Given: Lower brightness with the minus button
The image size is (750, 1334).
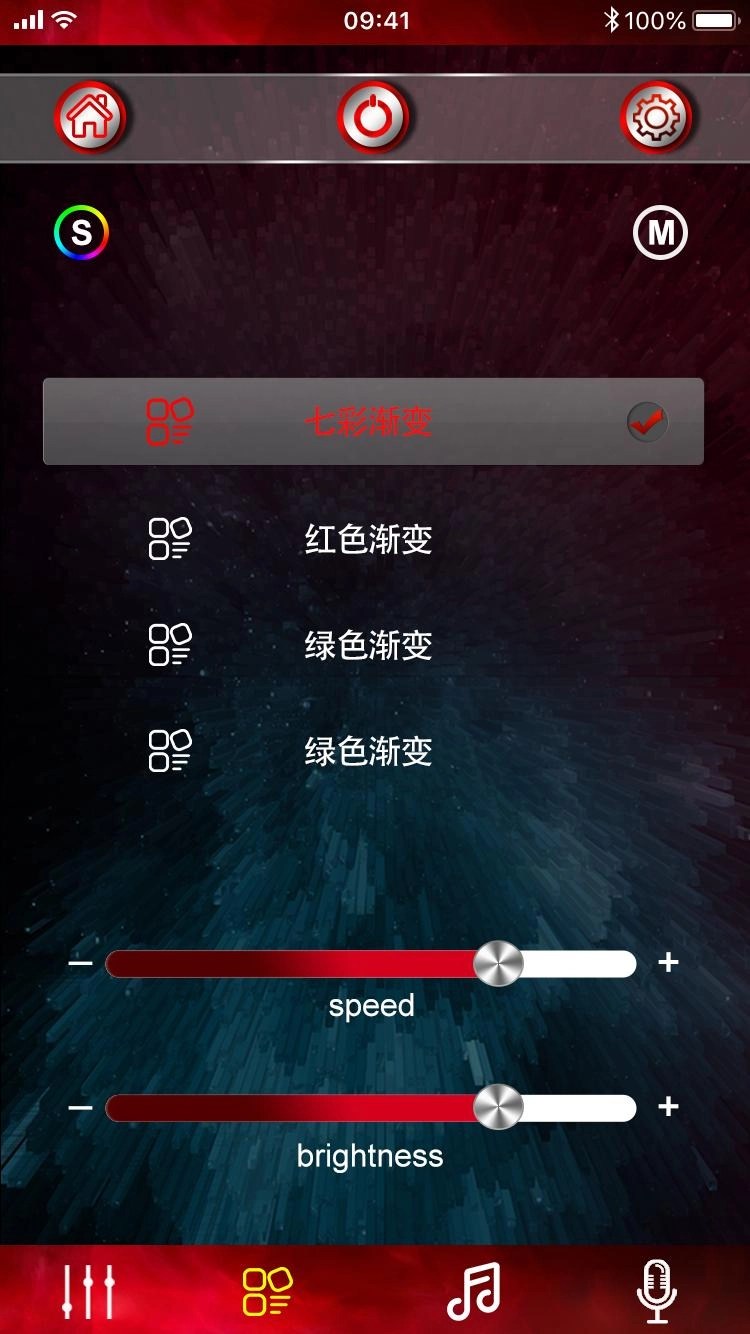Looking at the screenshot, I should pyautogui.click(x=80, y=1108).
